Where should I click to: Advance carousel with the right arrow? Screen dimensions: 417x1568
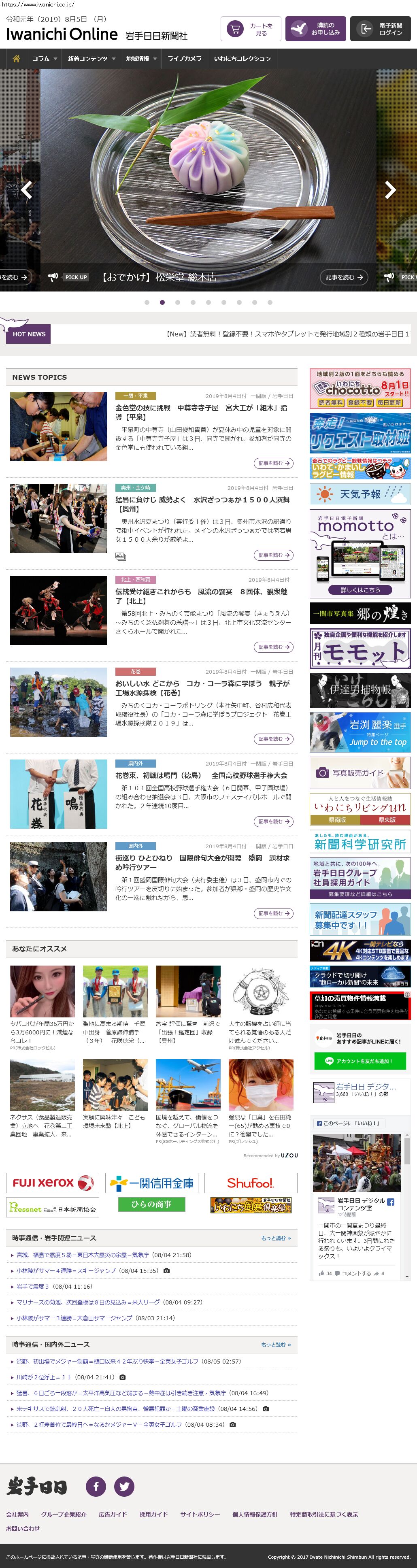coord(390,190)
